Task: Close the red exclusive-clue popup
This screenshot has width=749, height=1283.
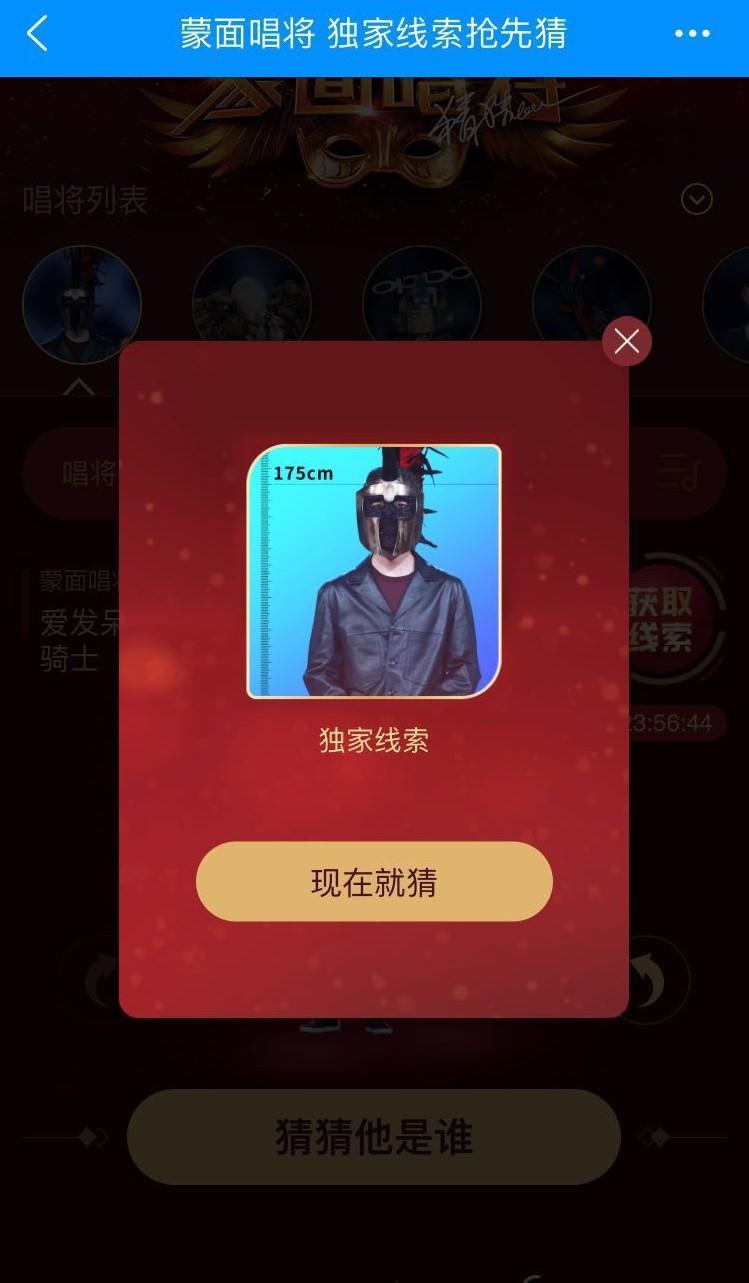Action: click(x=627, y=342)
